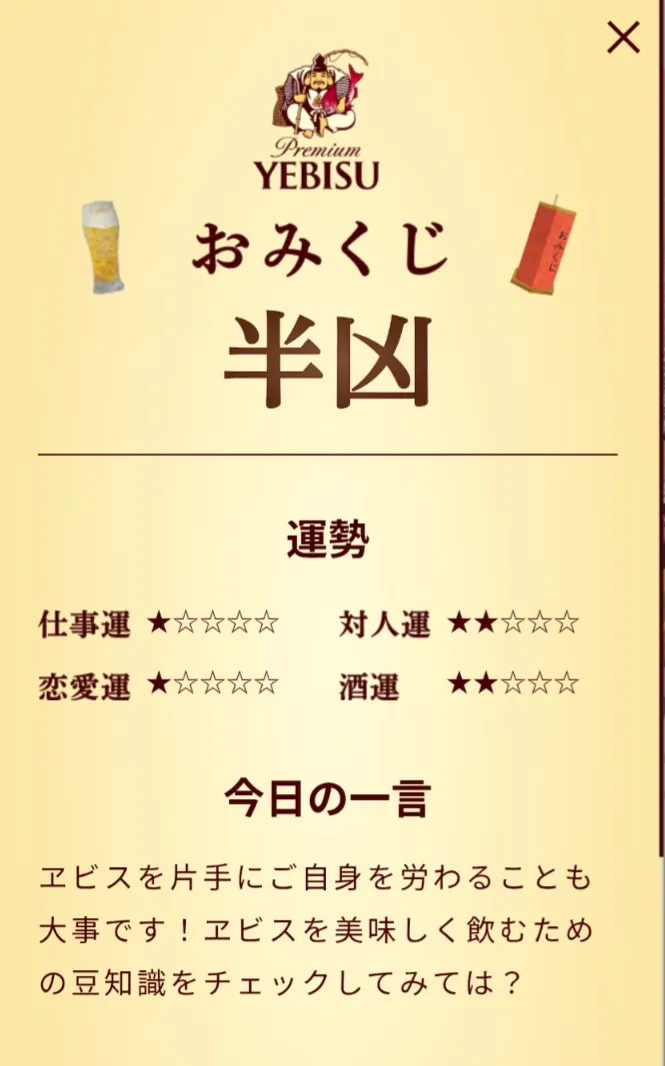The width and height of the screenshot is (665, 1066).
Task: Close the omikuji result overlay
Action: pos(623,38)
